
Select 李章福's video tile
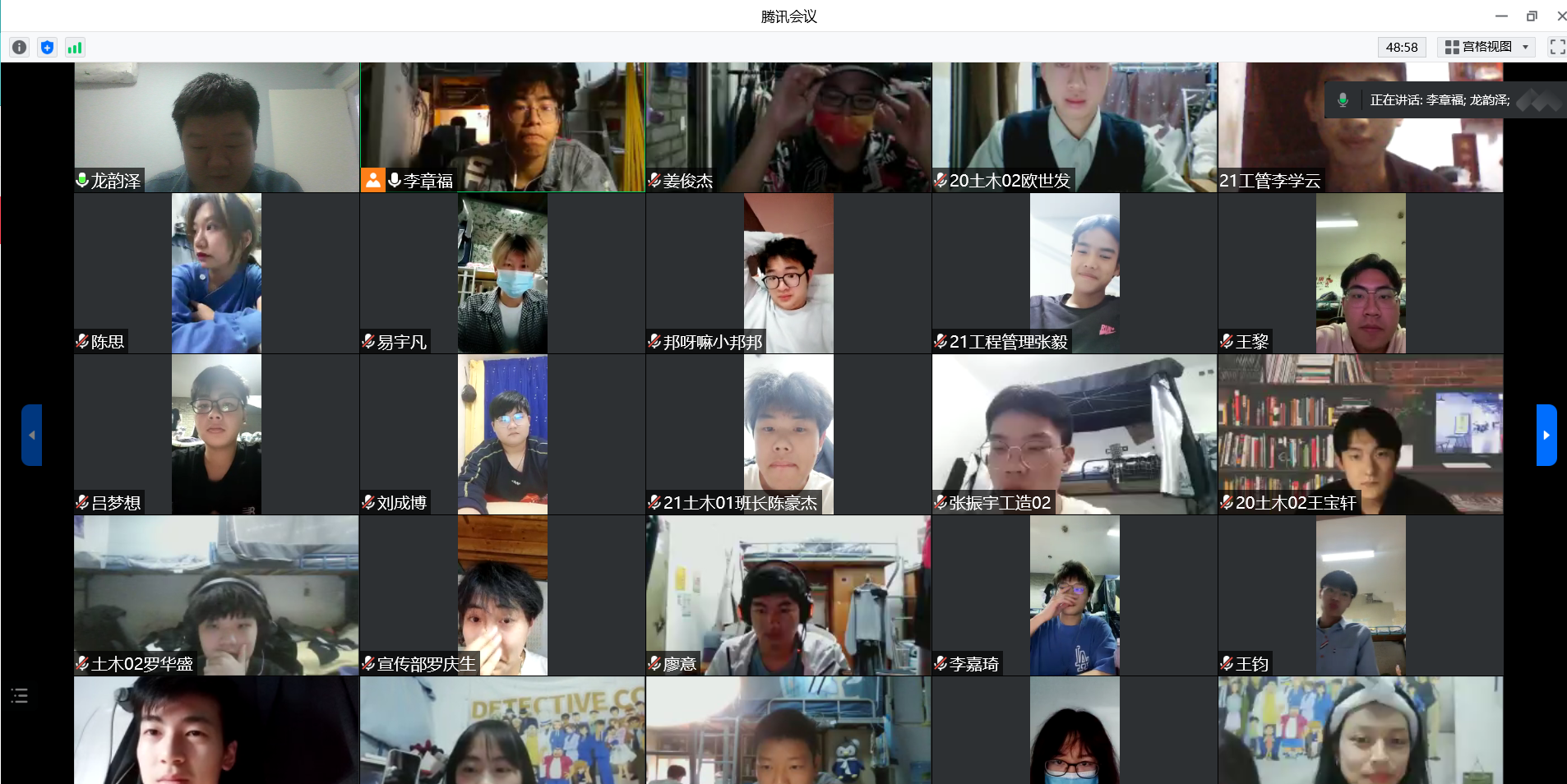pos(502,127)
